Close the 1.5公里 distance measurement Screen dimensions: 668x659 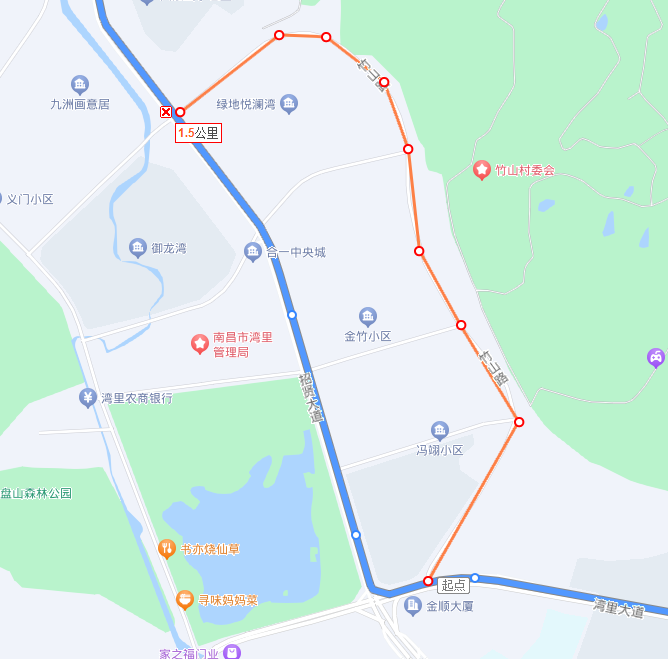point(166,112)
